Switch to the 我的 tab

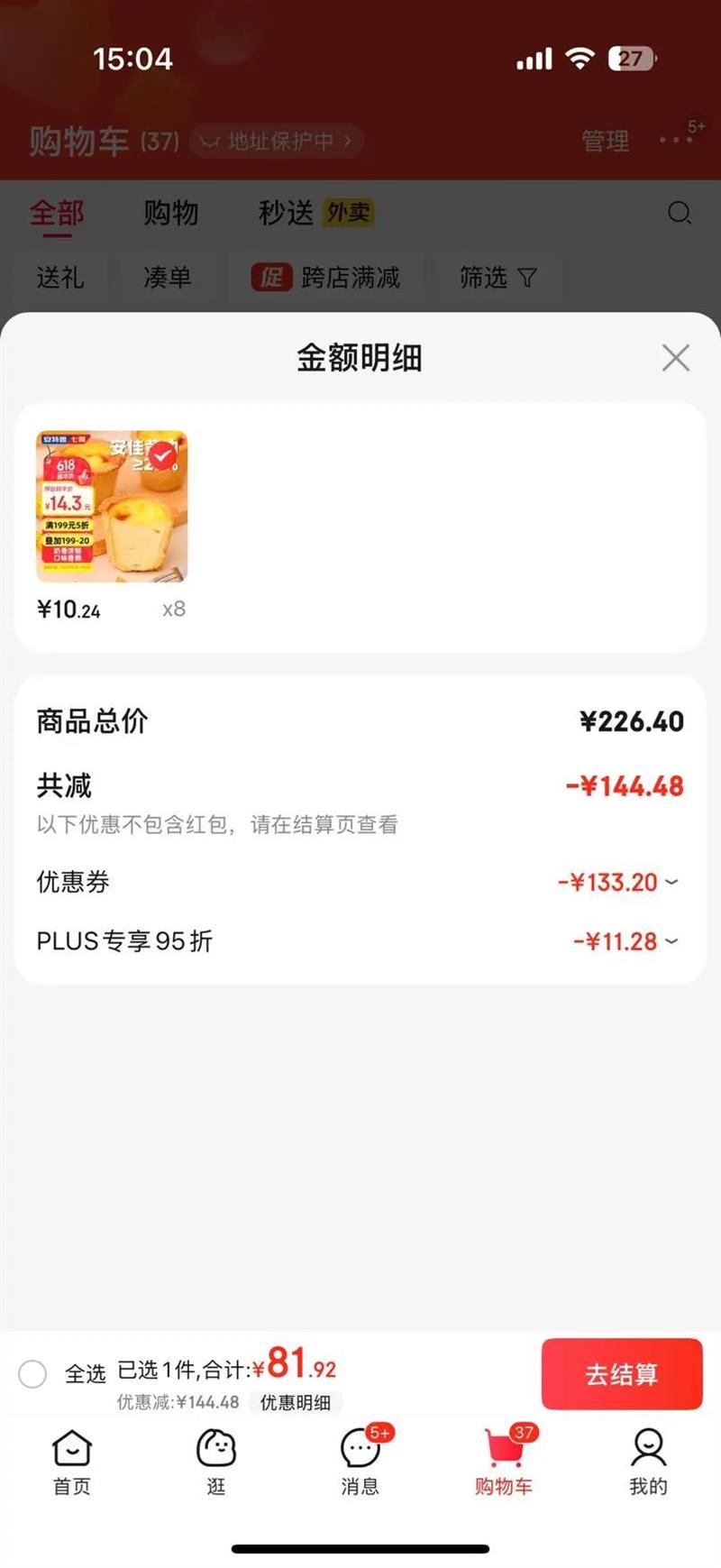point(648,1463)
